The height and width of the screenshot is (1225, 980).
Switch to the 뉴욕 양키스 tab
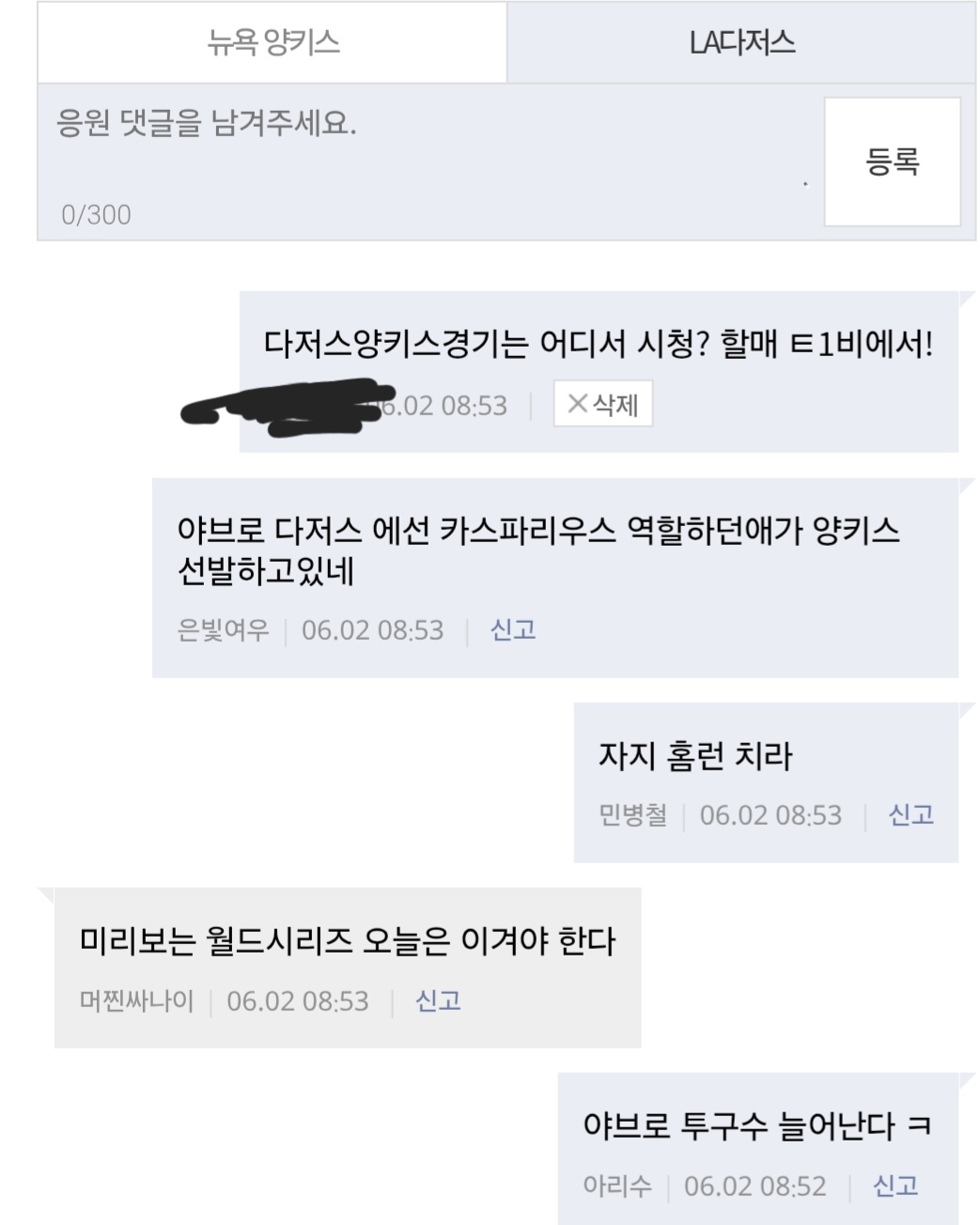point(272,42)
